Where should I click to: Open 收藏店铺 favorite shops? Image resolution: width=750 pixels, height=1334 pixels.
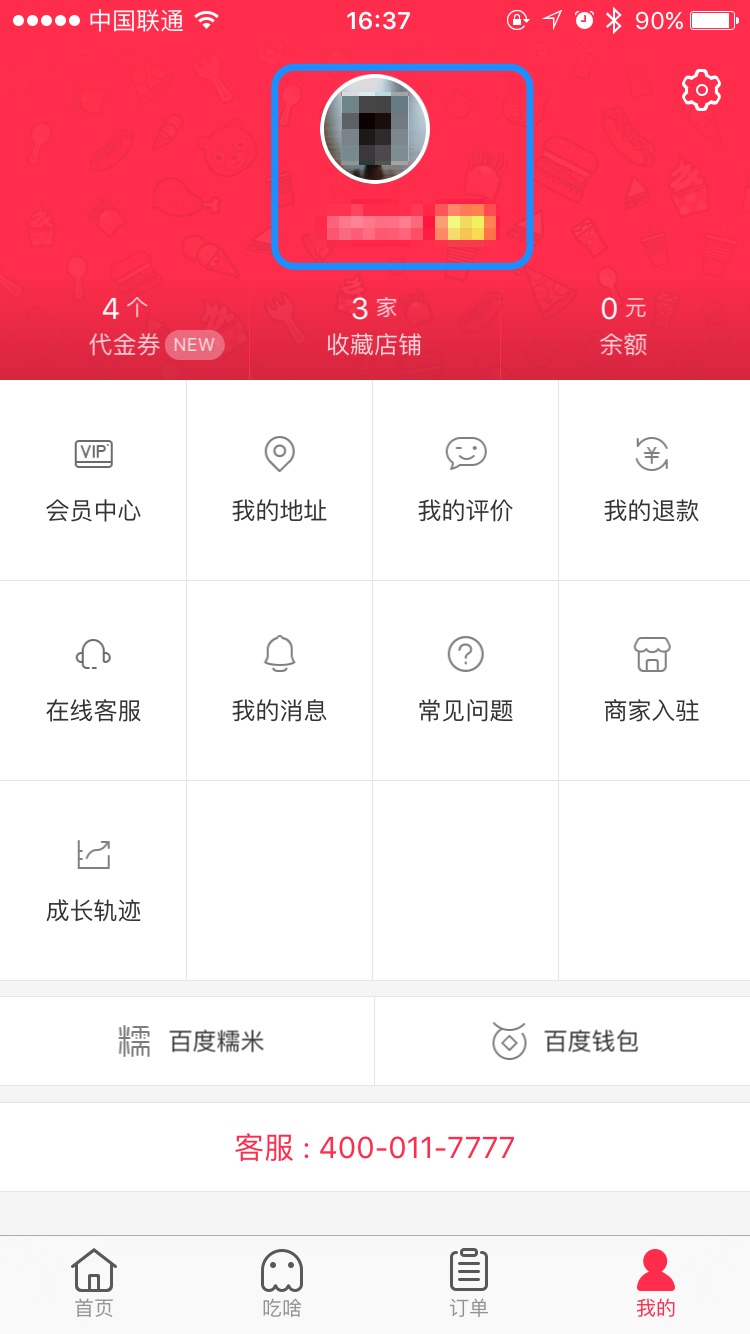click(x=374, y=326)
